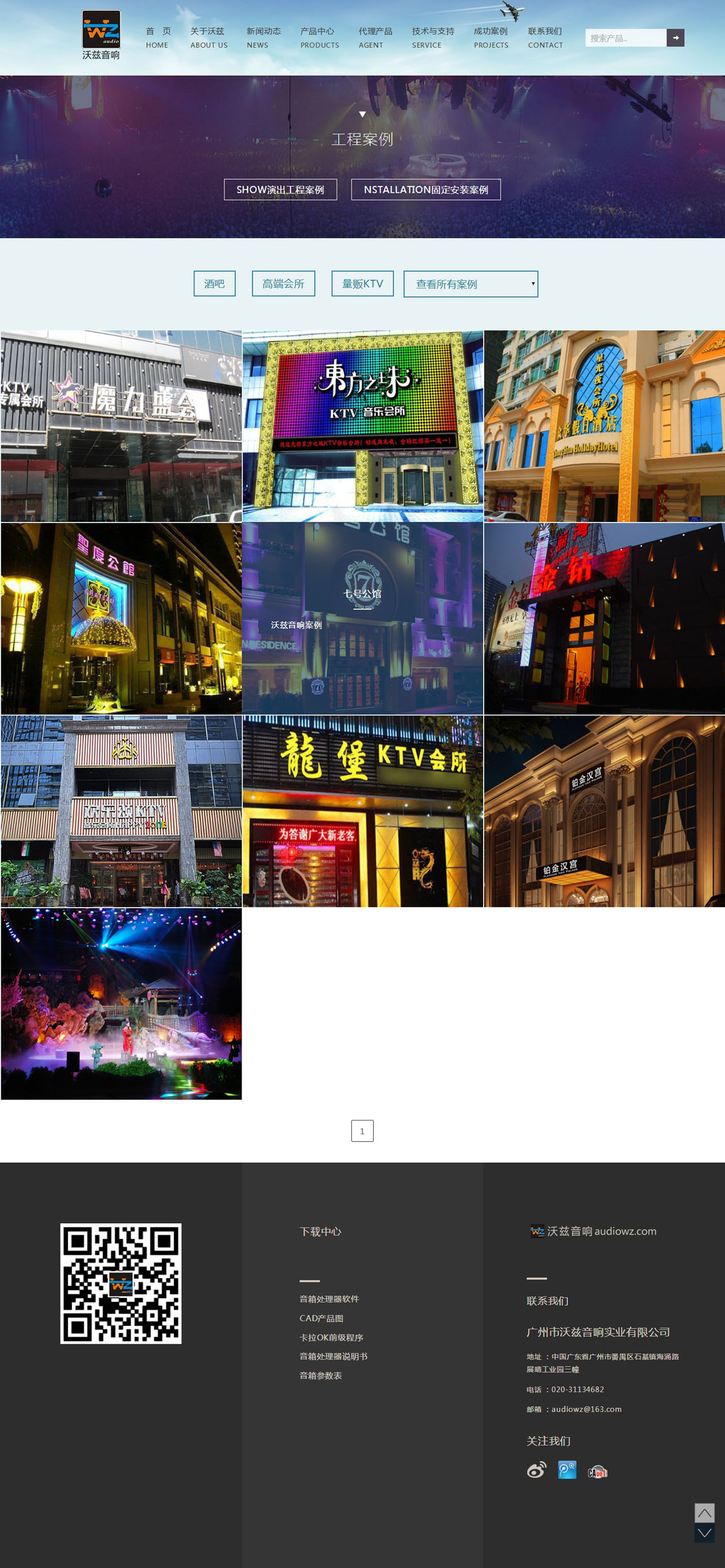Open the 龍堡 KTV会所 case tile

click(x=362, y=811)
